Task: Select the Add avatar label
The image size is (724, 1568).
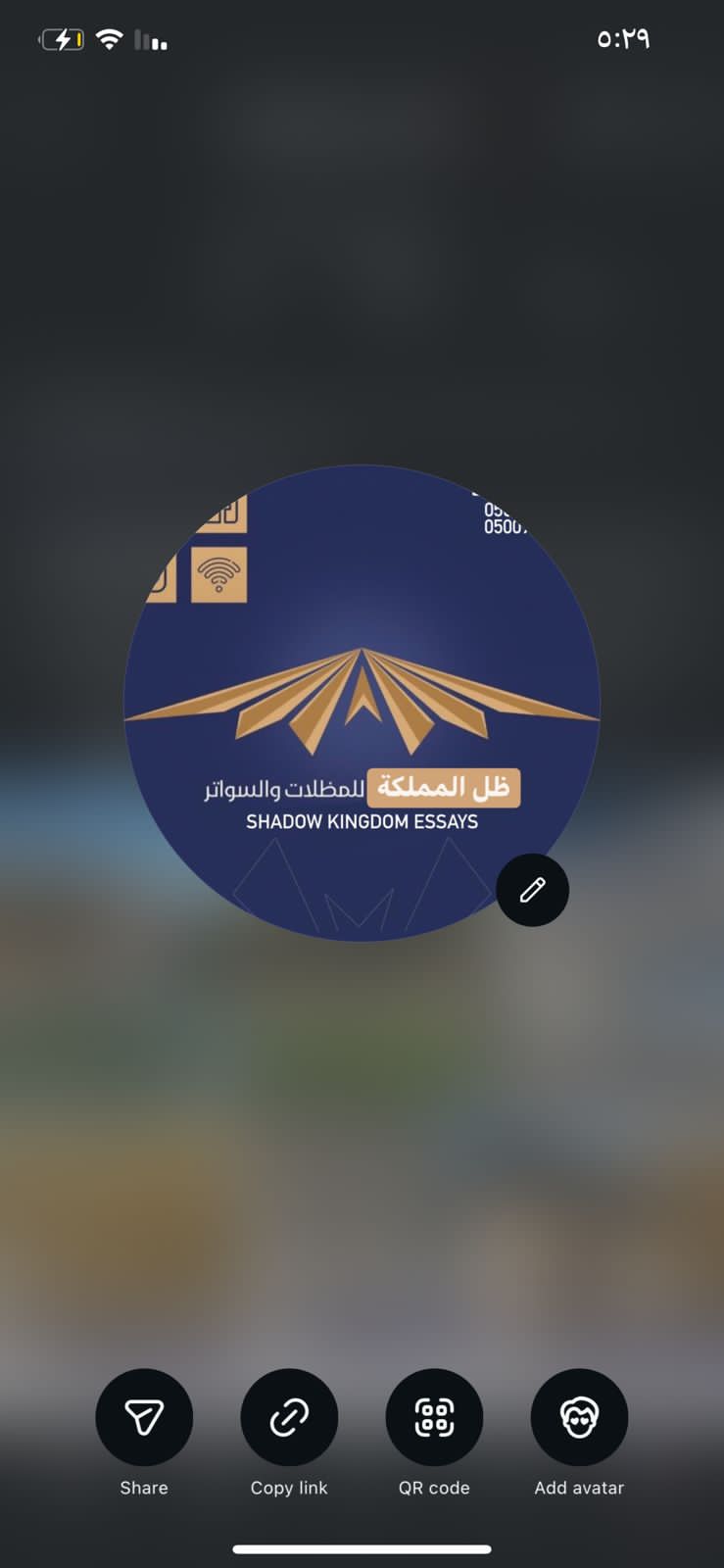Action: 579,1487
